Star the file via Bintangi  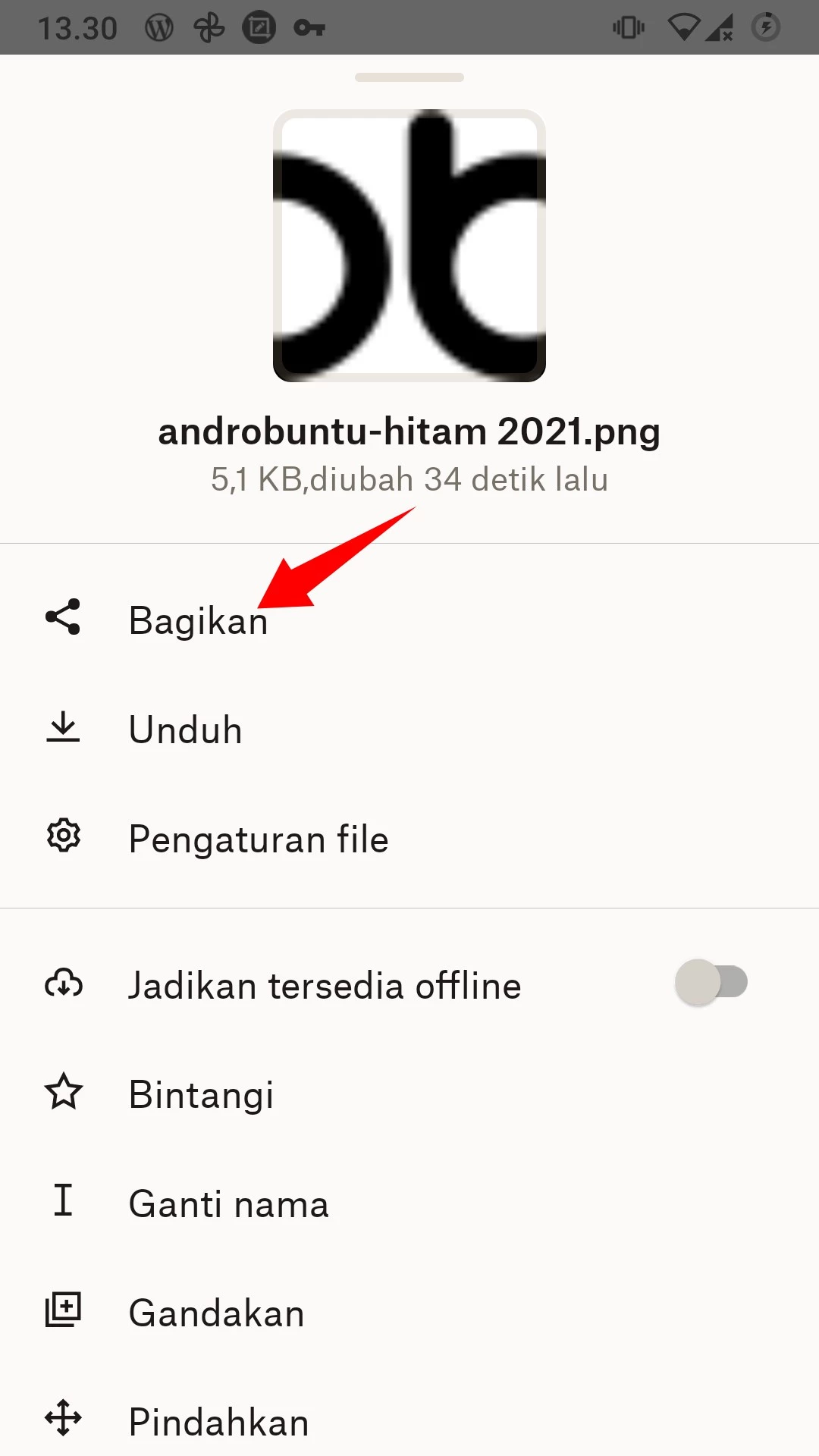200,1093
